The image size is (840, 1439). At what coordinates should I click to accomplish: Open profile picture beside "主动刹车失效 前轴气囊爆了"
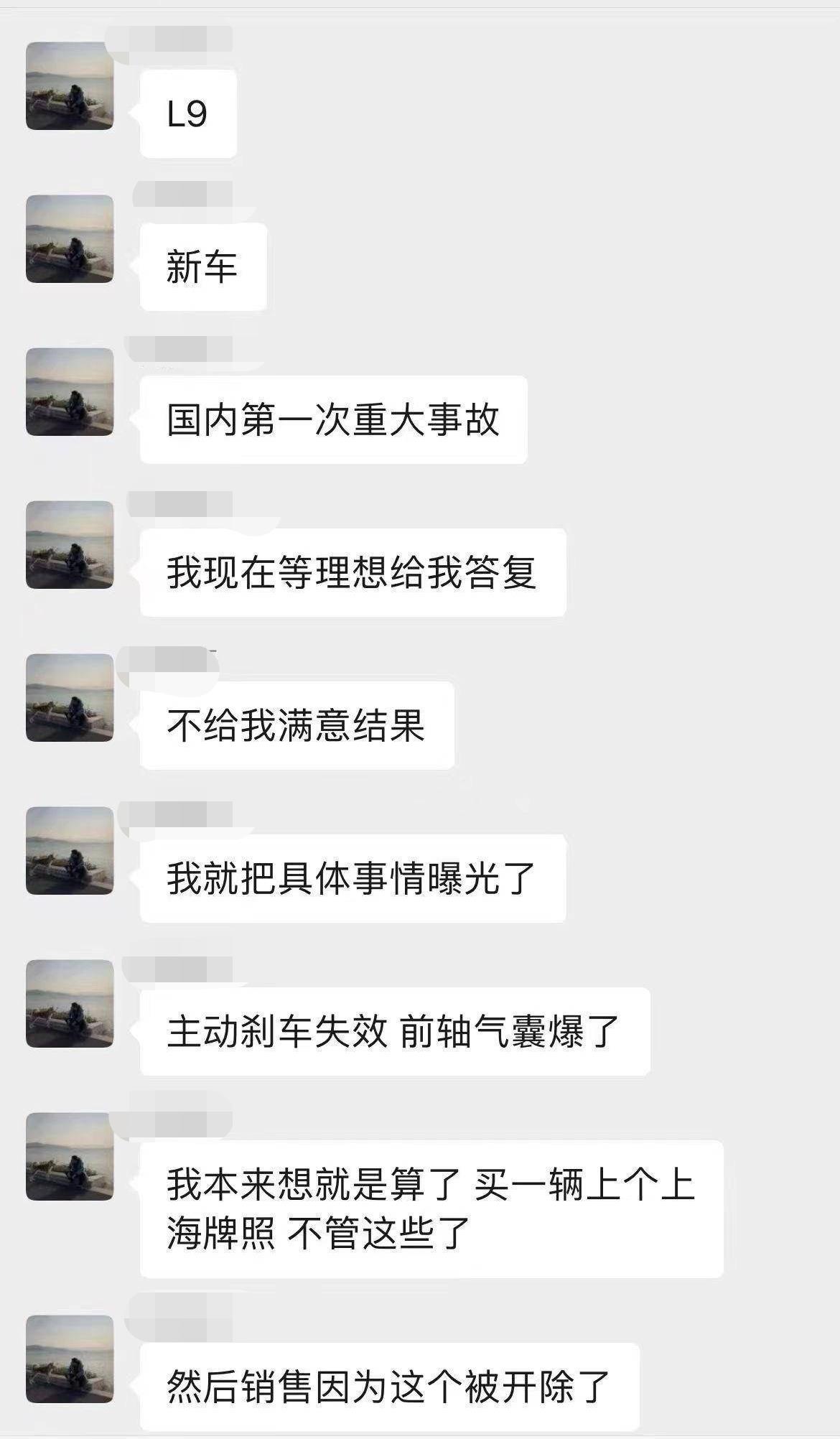point(70,1004)
